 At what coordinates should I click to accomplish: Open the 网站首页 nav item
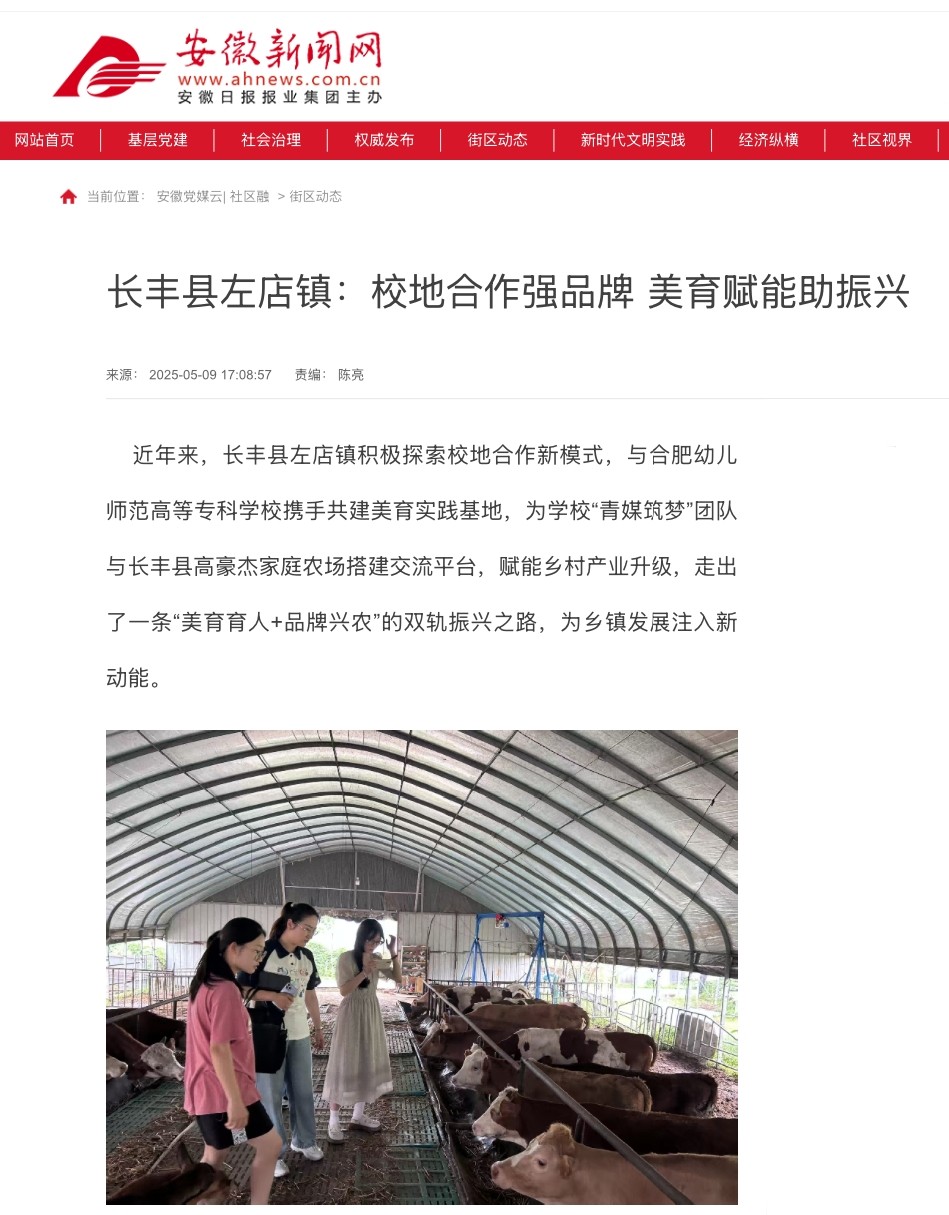tap(44, 140)
